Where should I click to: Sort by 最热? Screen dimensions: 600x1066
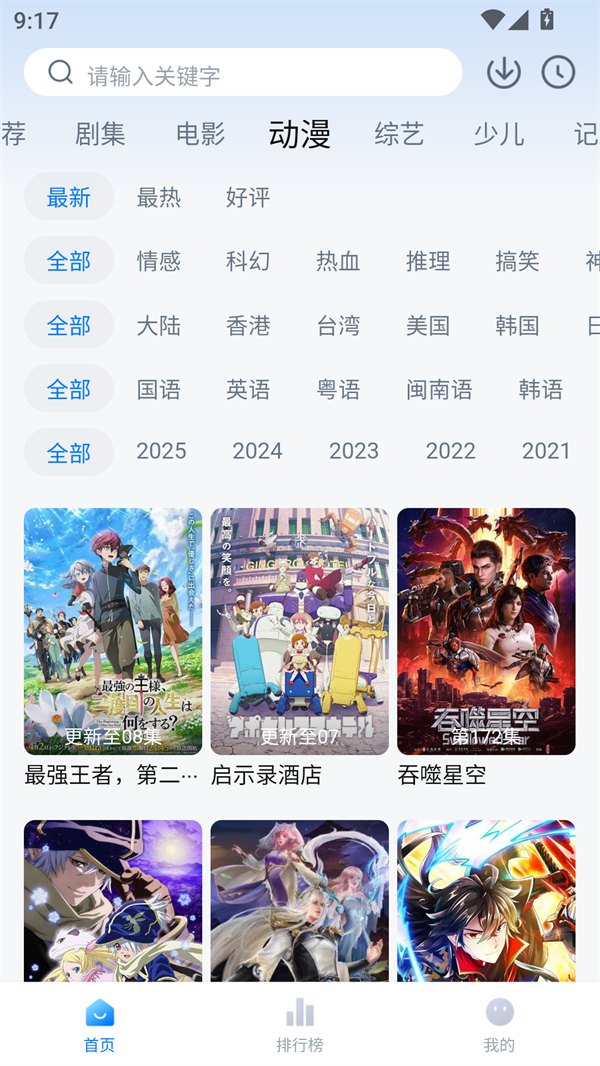(159, 197)
